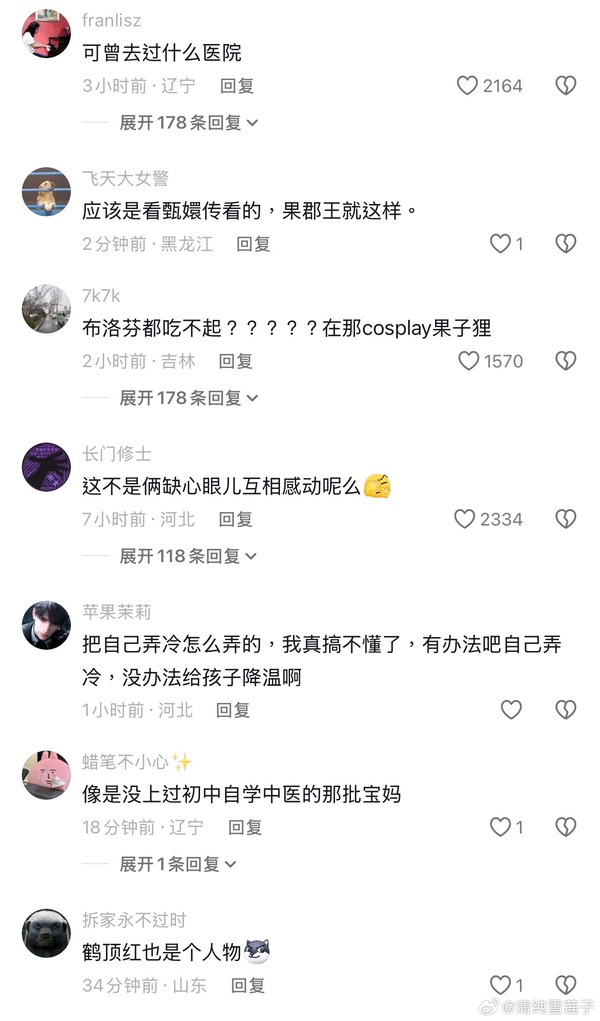This screenshot has height=1021, width=600.
Task: Dislike 拆家永不过时's comment
Action: coord(566,985)
